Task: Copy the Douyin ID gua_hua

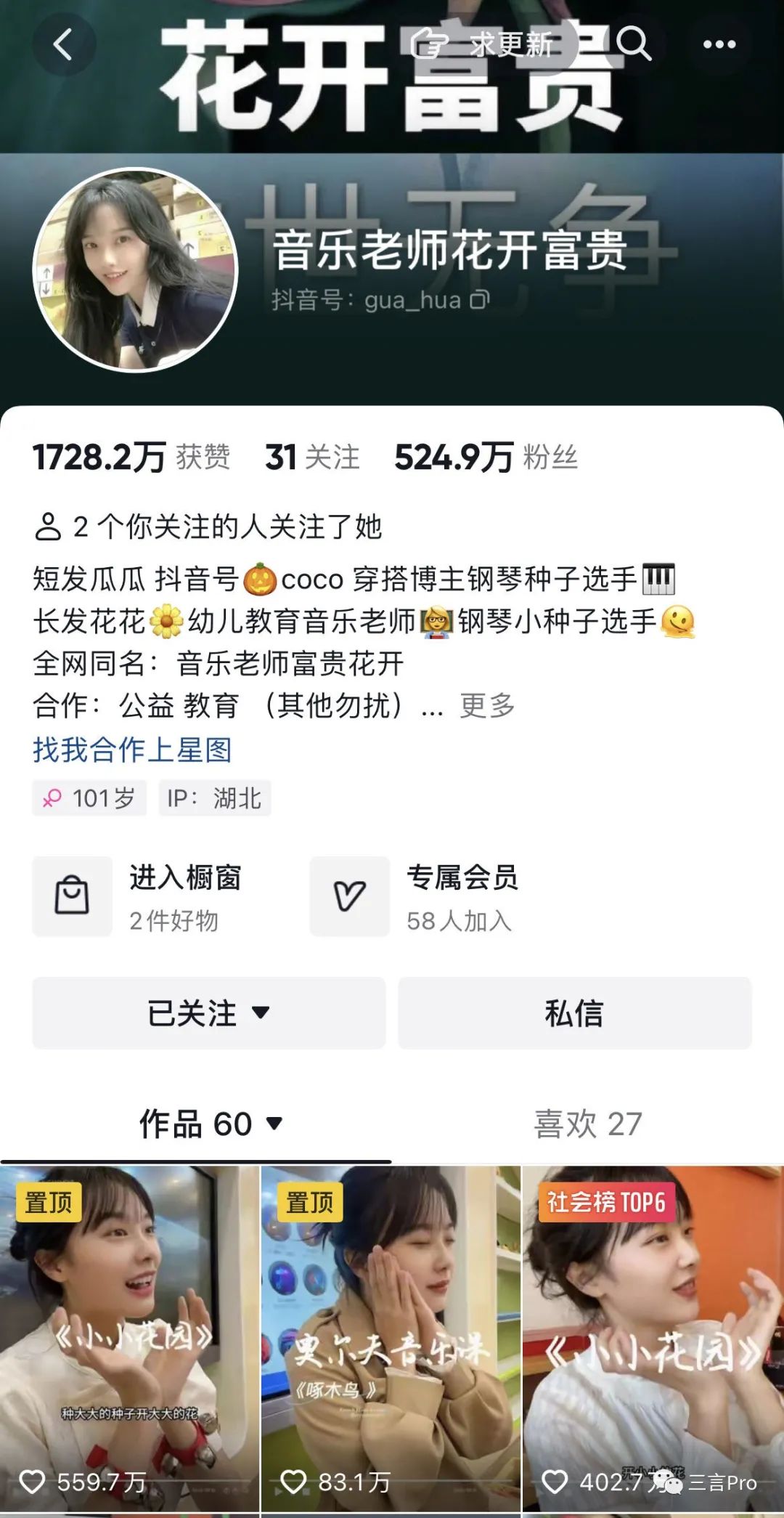Action: coord(480,299)
